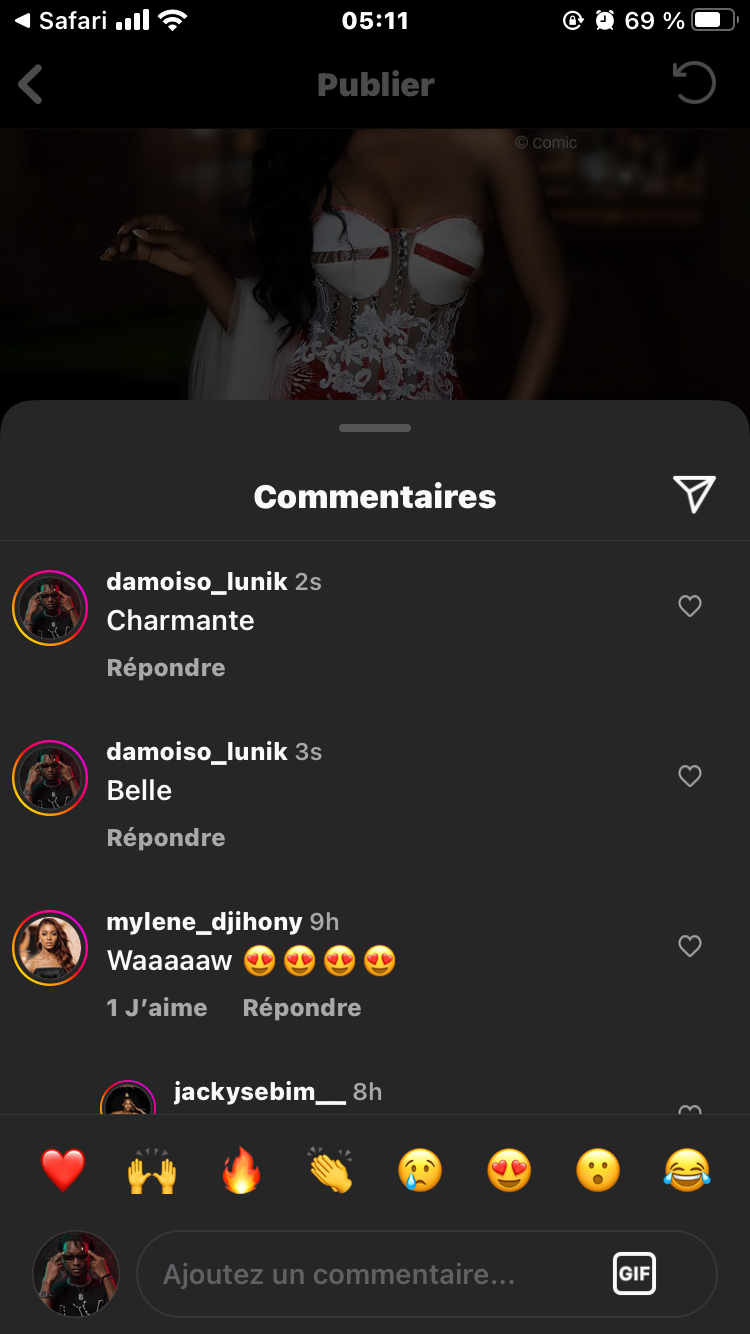This screenshot has width=750, height=1334.
Task: Insert the red heart emoji
Action: click(63, 1170)
